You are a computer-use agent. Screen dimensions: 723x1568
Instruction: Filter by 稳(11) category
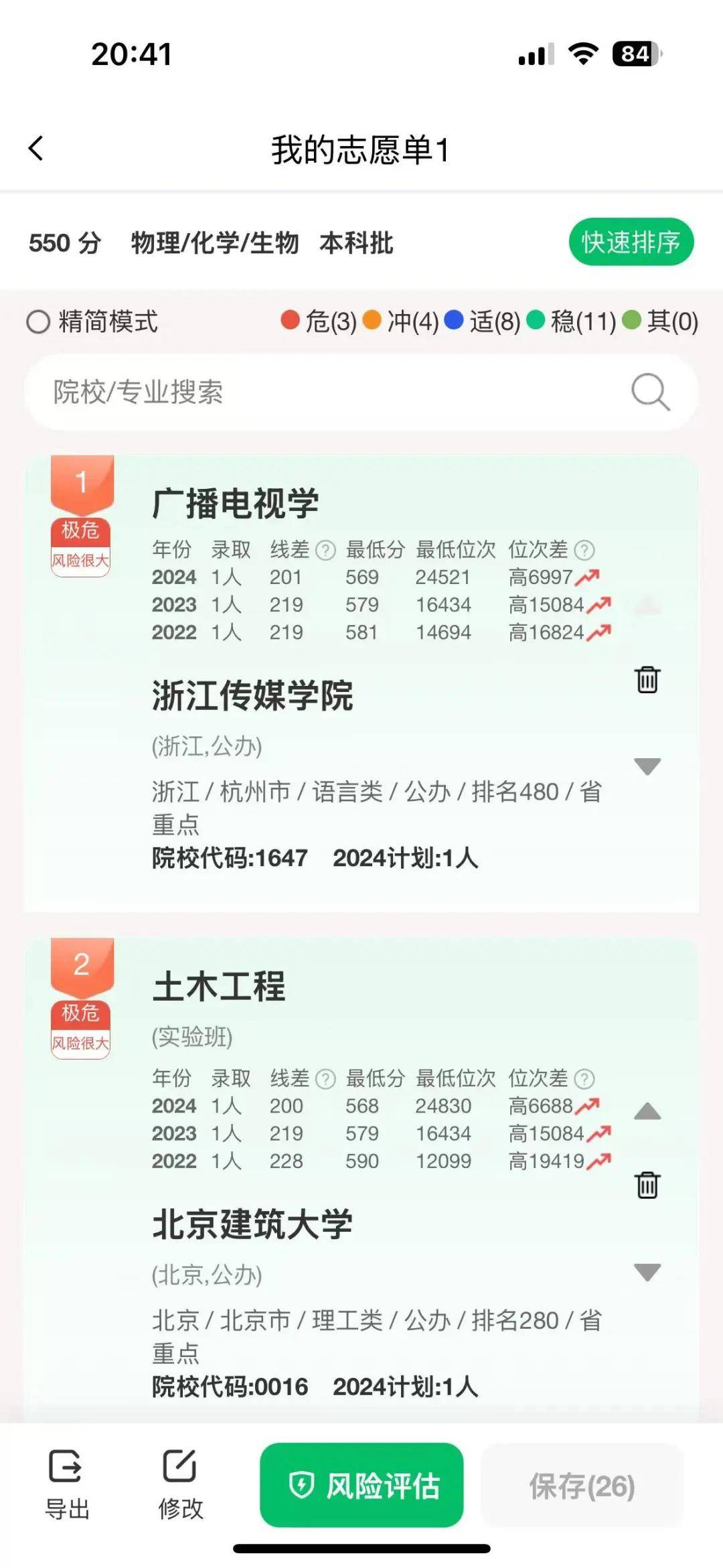572,322
